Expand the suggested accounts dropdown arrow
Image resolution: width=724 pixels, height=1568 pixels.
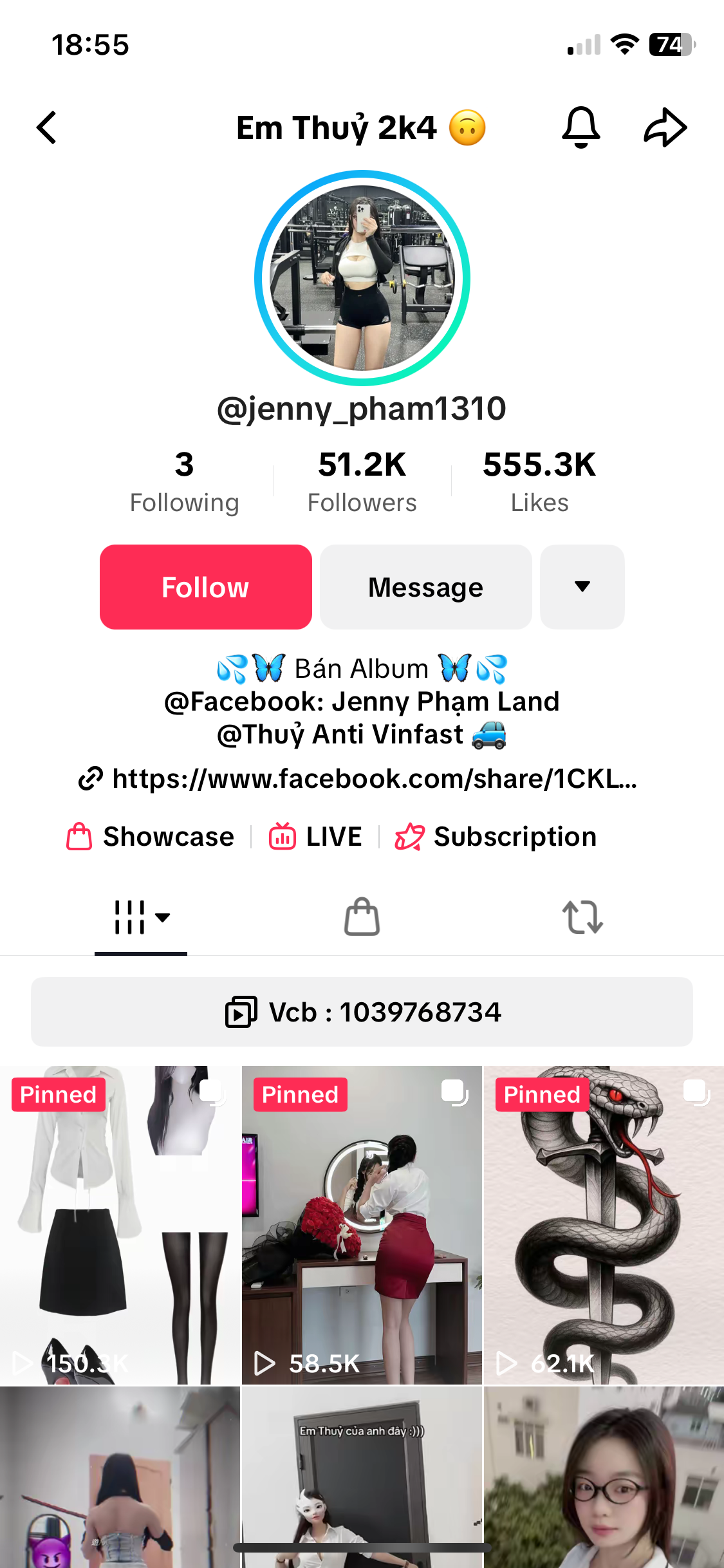pyautogui.click(x=582, y=587)
